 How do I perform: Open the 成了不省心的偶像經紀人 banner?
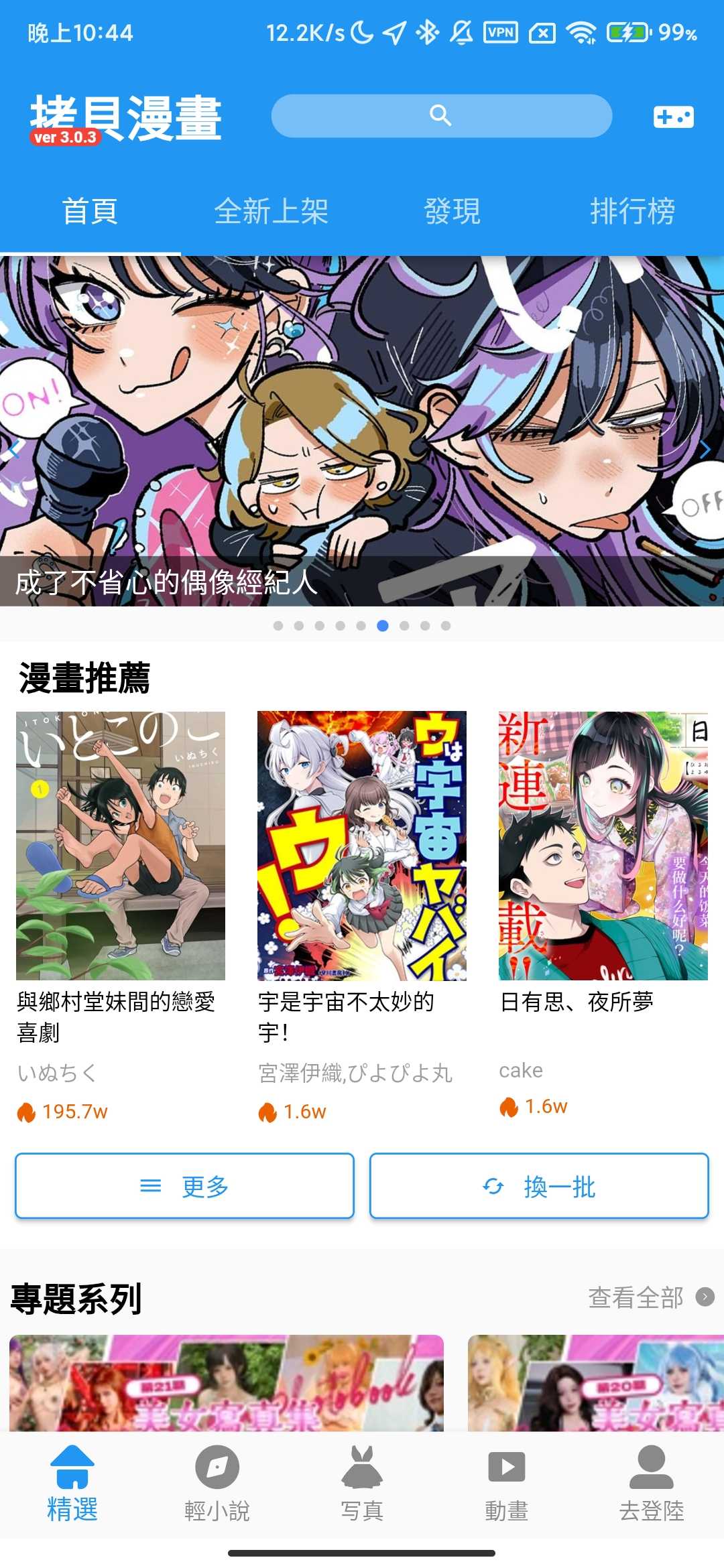click(x=362, y=429)
